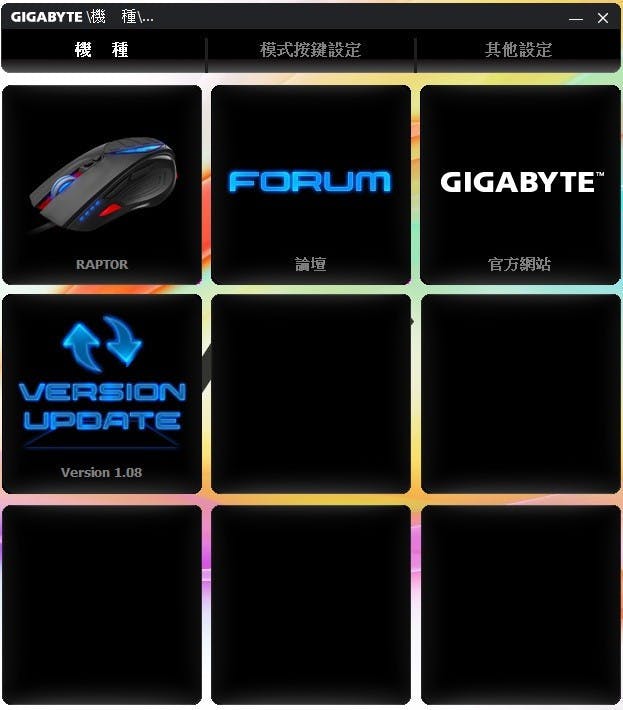Switch to the 機種 tab
Image resolution: width=623 pixels, height=710 pixels.
102,50
